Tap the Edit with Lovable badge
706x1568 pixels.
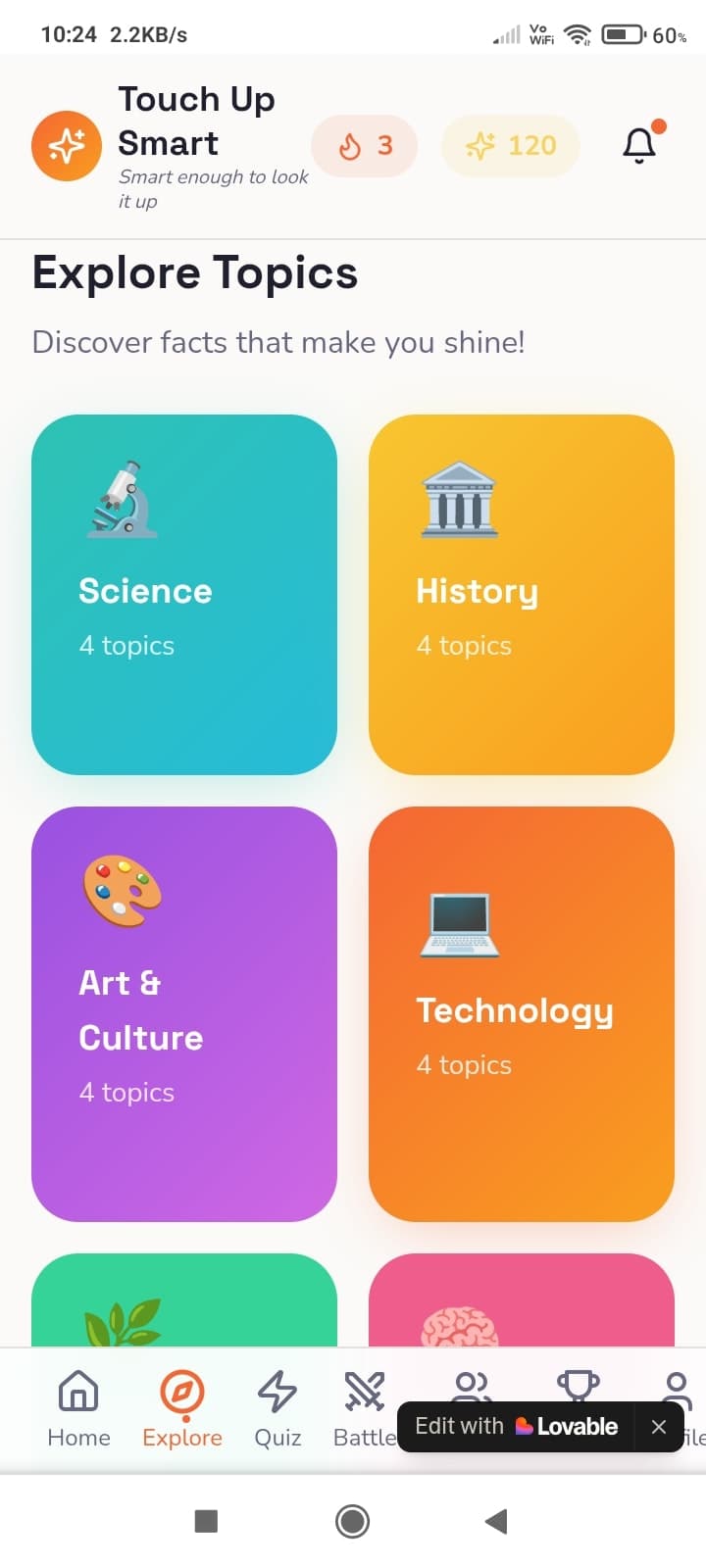517,1427
